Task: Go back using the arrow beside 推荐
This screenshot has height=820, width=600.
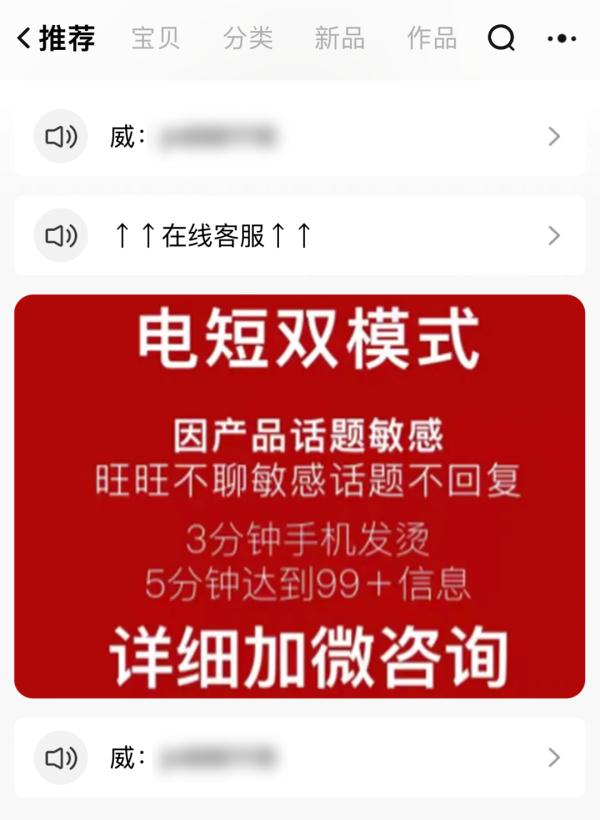Action: click(x=24, y=39)
